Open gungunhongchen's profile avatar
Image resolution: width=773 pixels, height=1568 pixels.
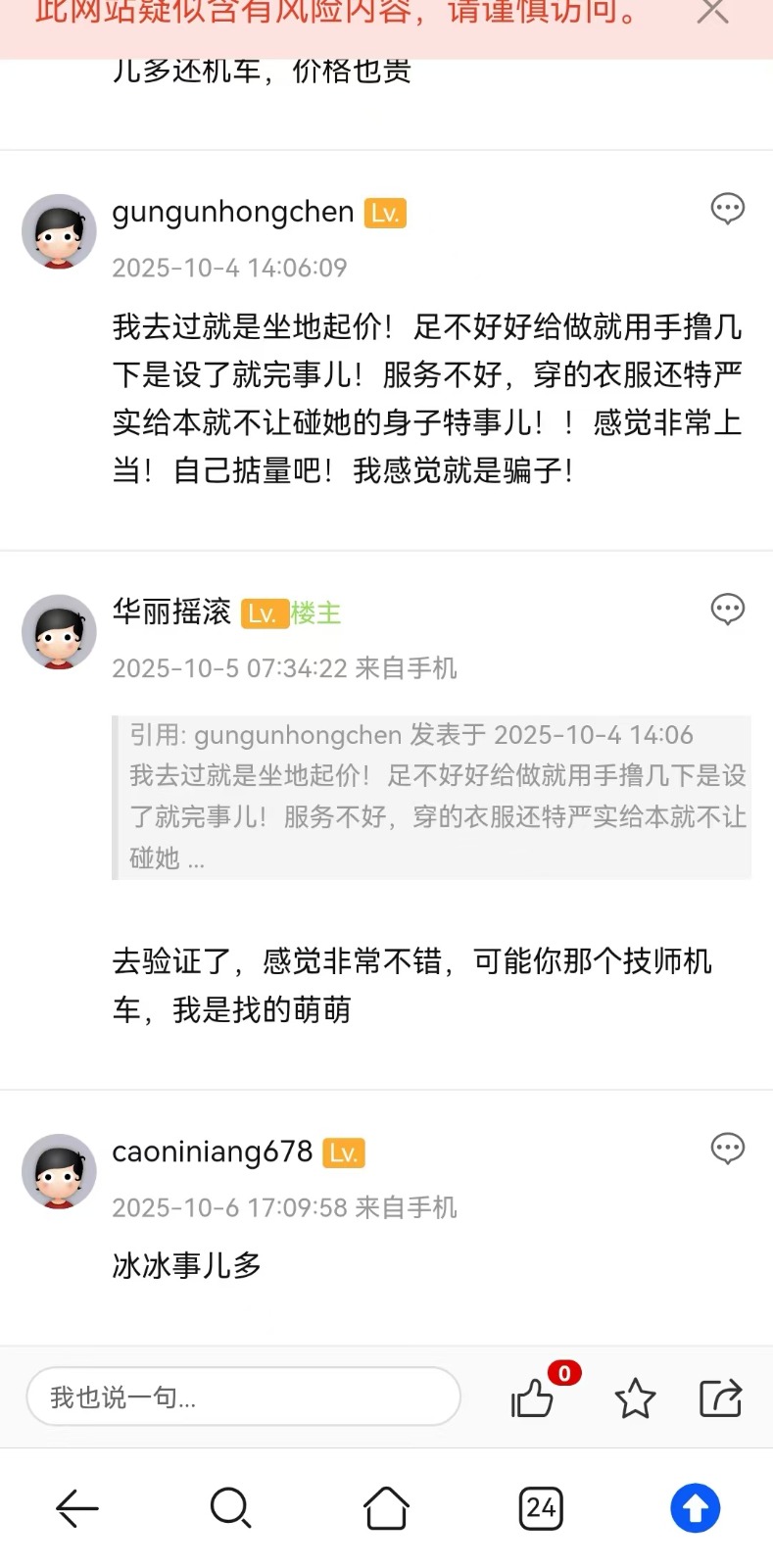point(59,231)
